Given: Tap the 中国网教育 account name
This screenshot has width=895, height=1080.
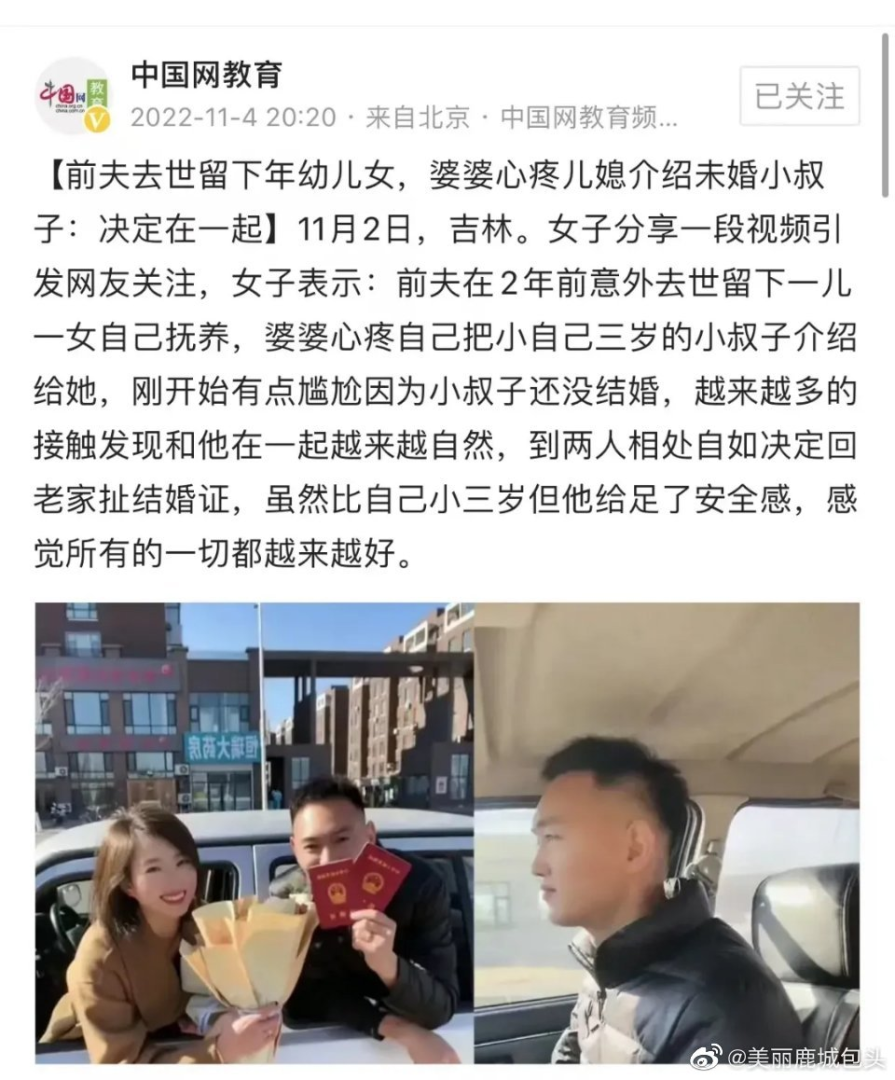Looking at the screenshot, I should 207,74.
